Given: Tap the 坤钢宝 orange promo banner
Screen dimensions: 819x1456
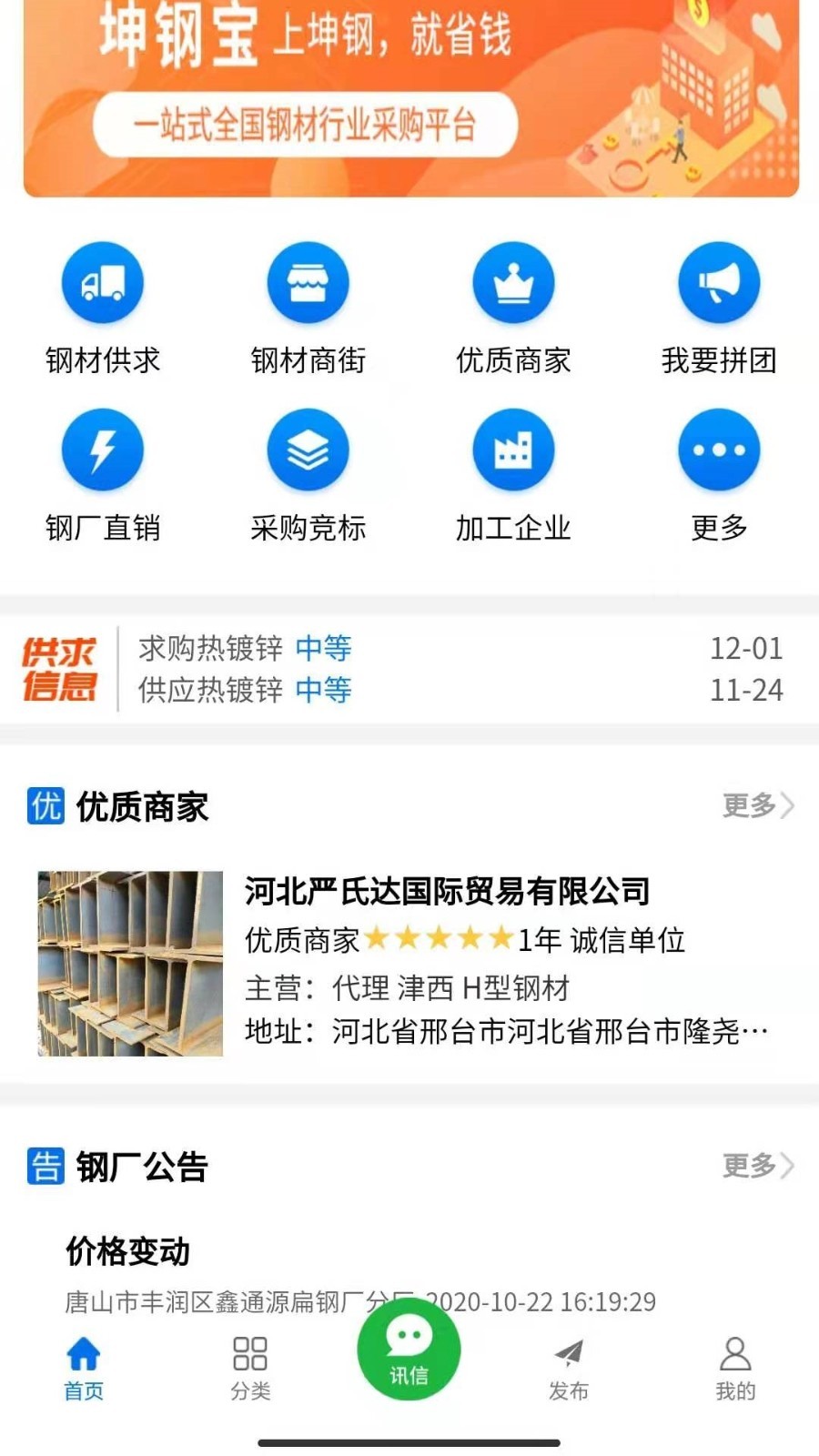Looking at the screenshot, I should [x=409, y=100].
